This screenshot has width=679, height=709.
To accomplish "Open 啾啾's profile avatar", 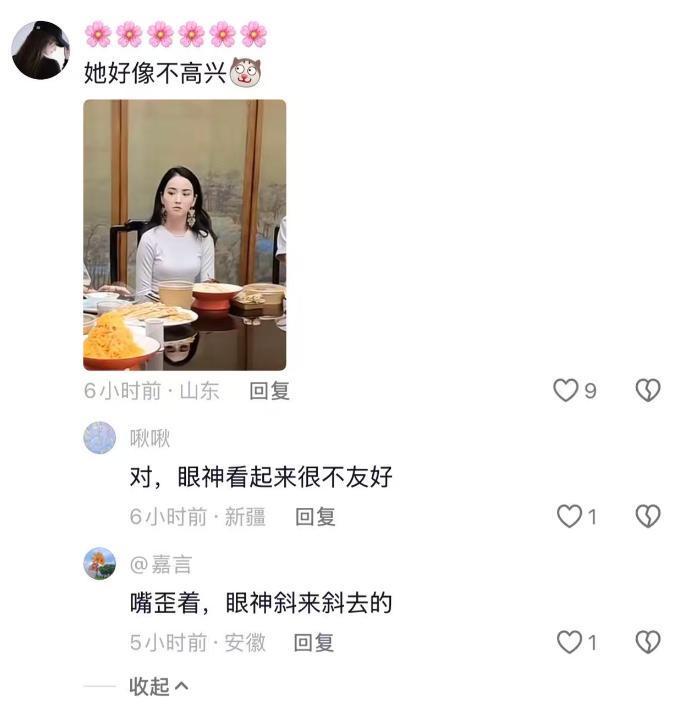I will coord(100,437).
